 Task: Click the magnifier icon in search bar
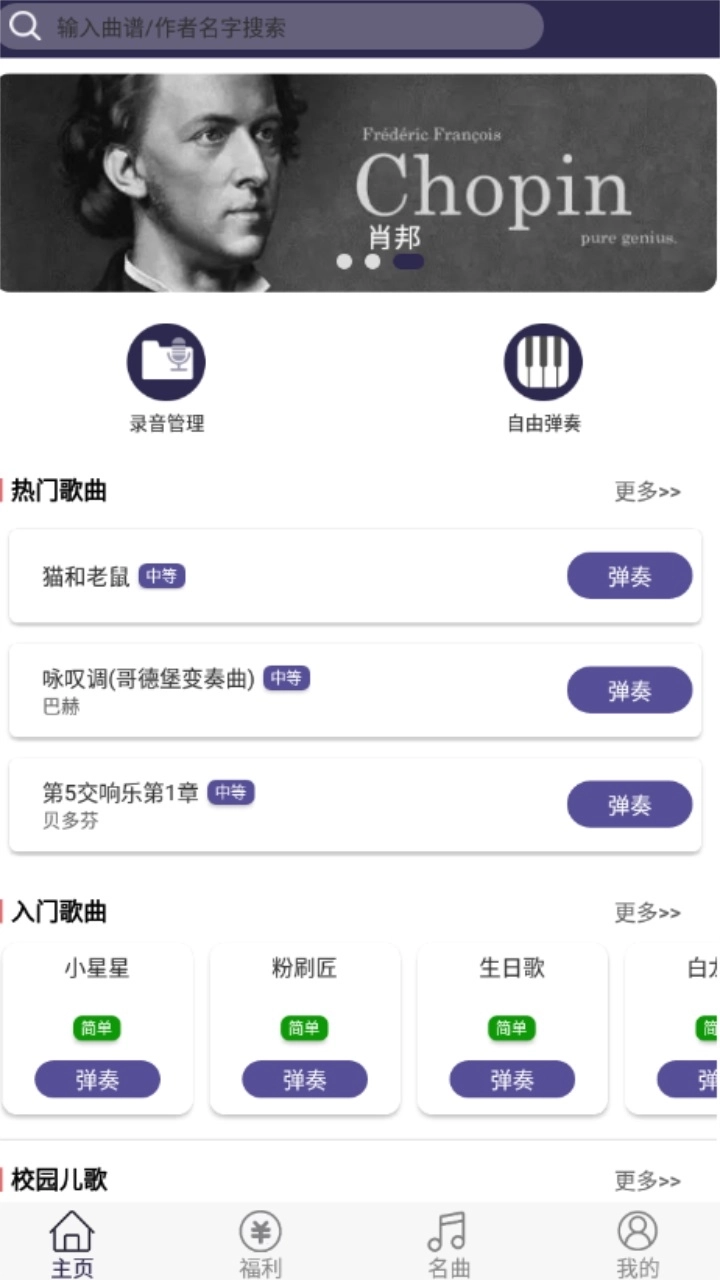tap(25, 26)
